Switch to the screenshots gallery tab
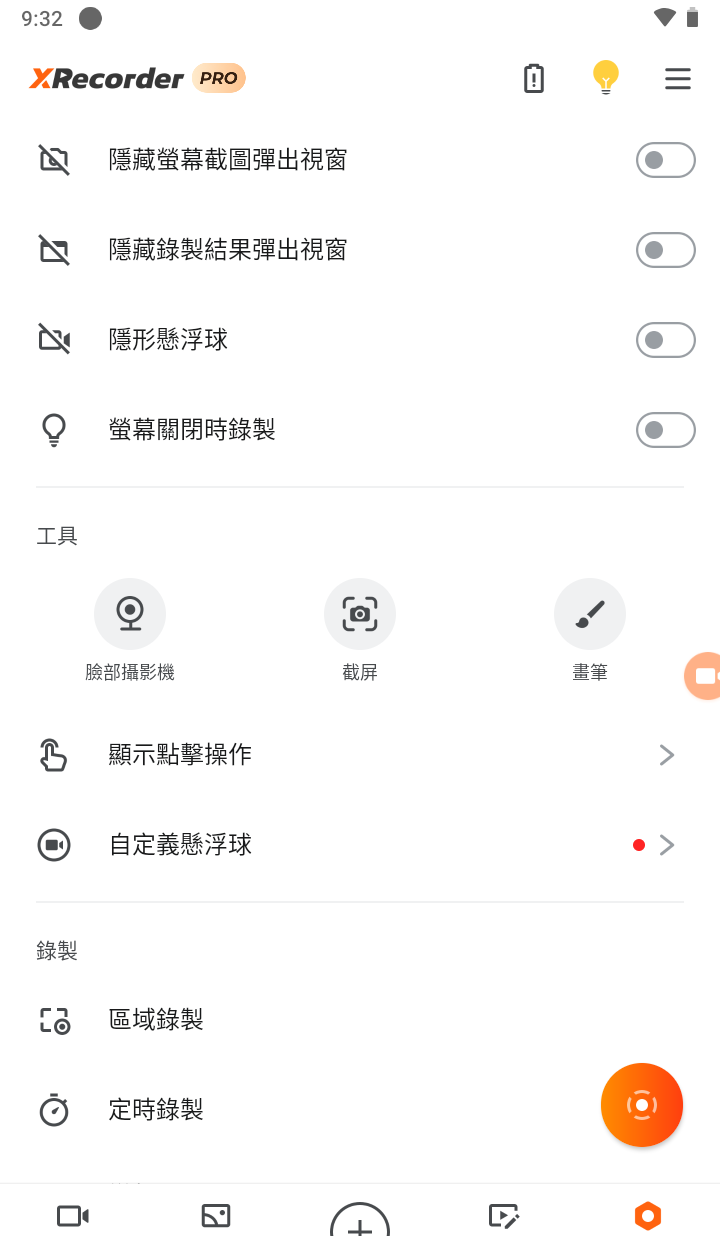This screenshot has height=1236, width=720. click(x=215, y=1216)
